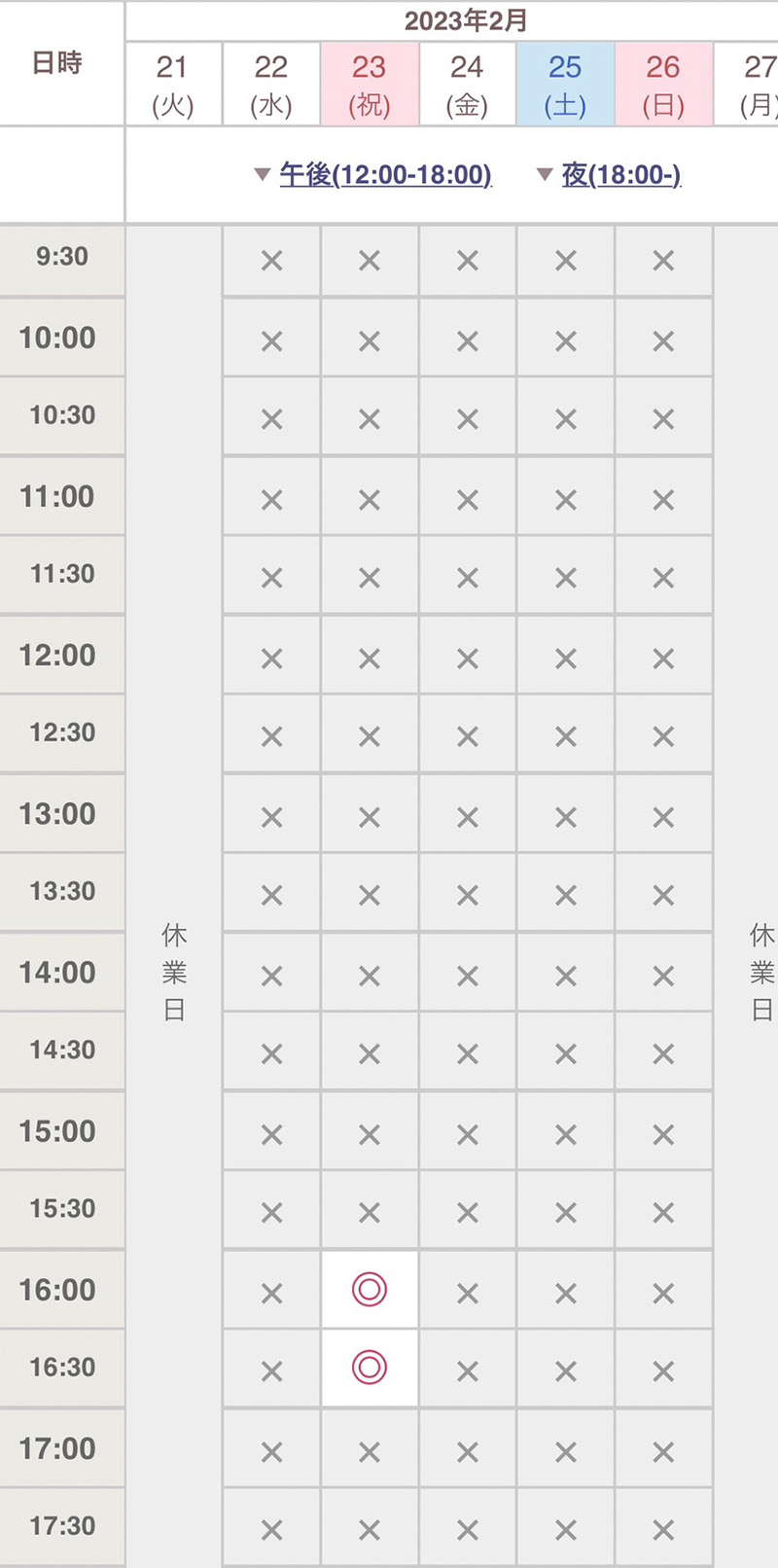
Task: Click the × mark for 14:30 on Feb 23
Action: pos(369,1051)
